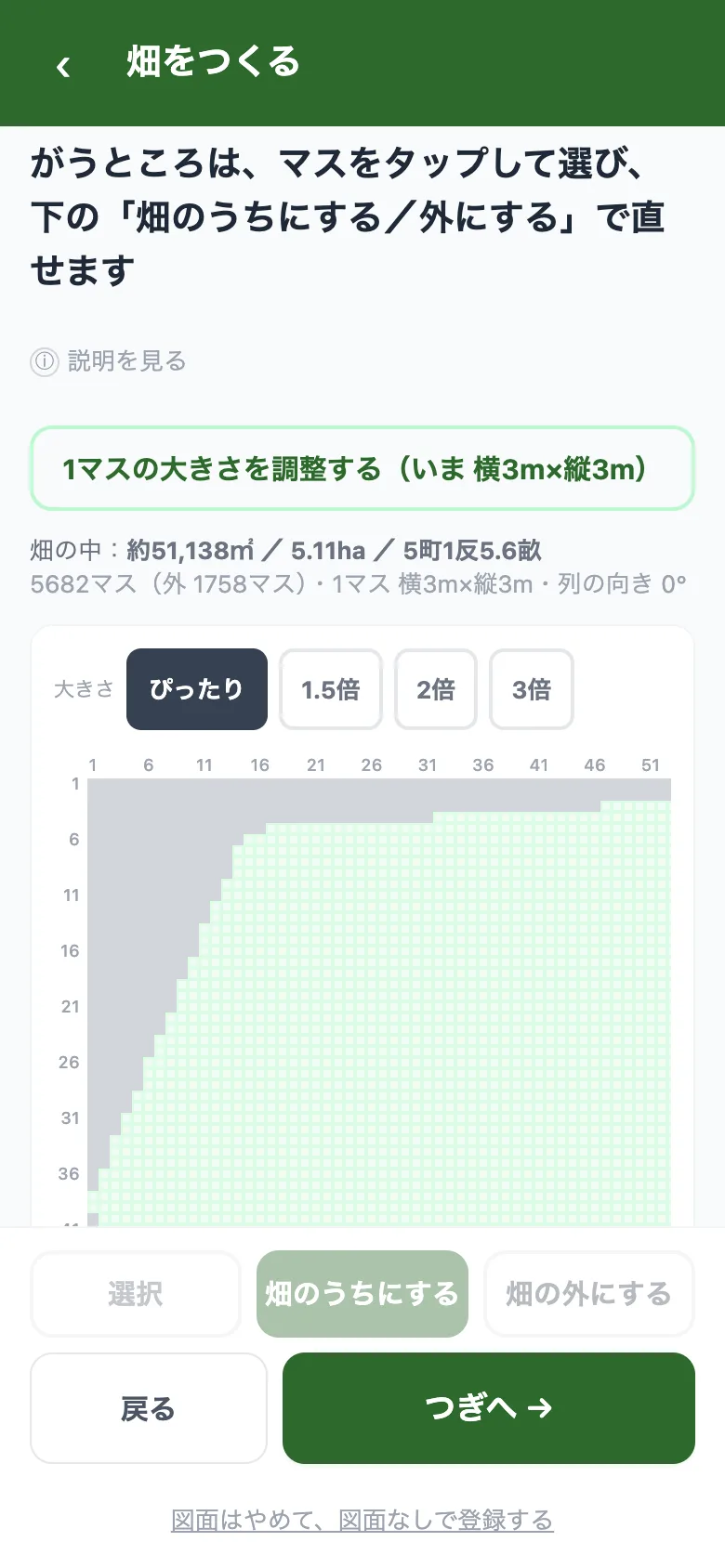Switch zoom to 1.5倍
The height and width of the screenshot is (1568, 725).
coord(331,689)
